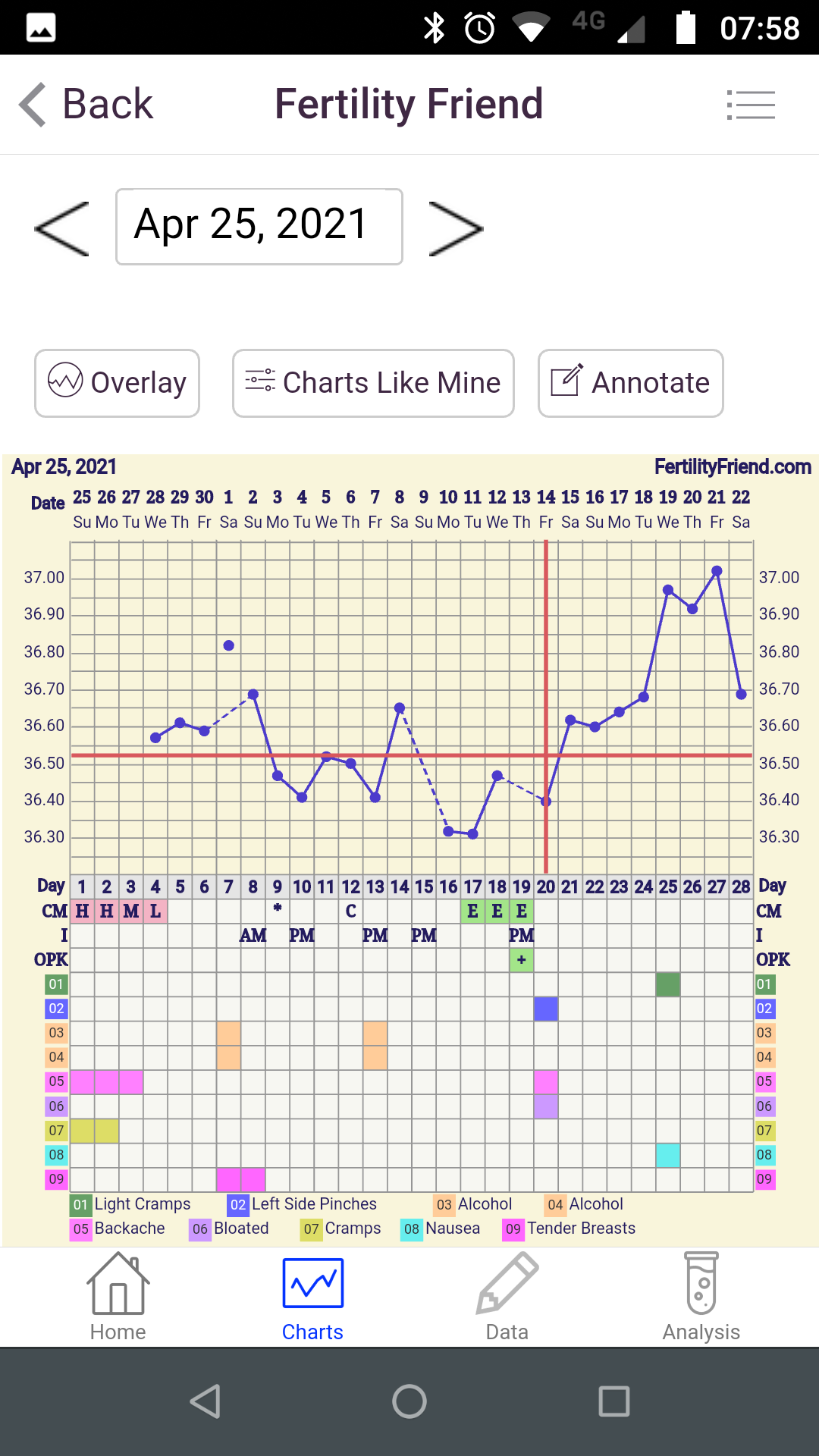819x1456 pixels.
Task: Select the Charts tab
Action: coord(312,1298)
